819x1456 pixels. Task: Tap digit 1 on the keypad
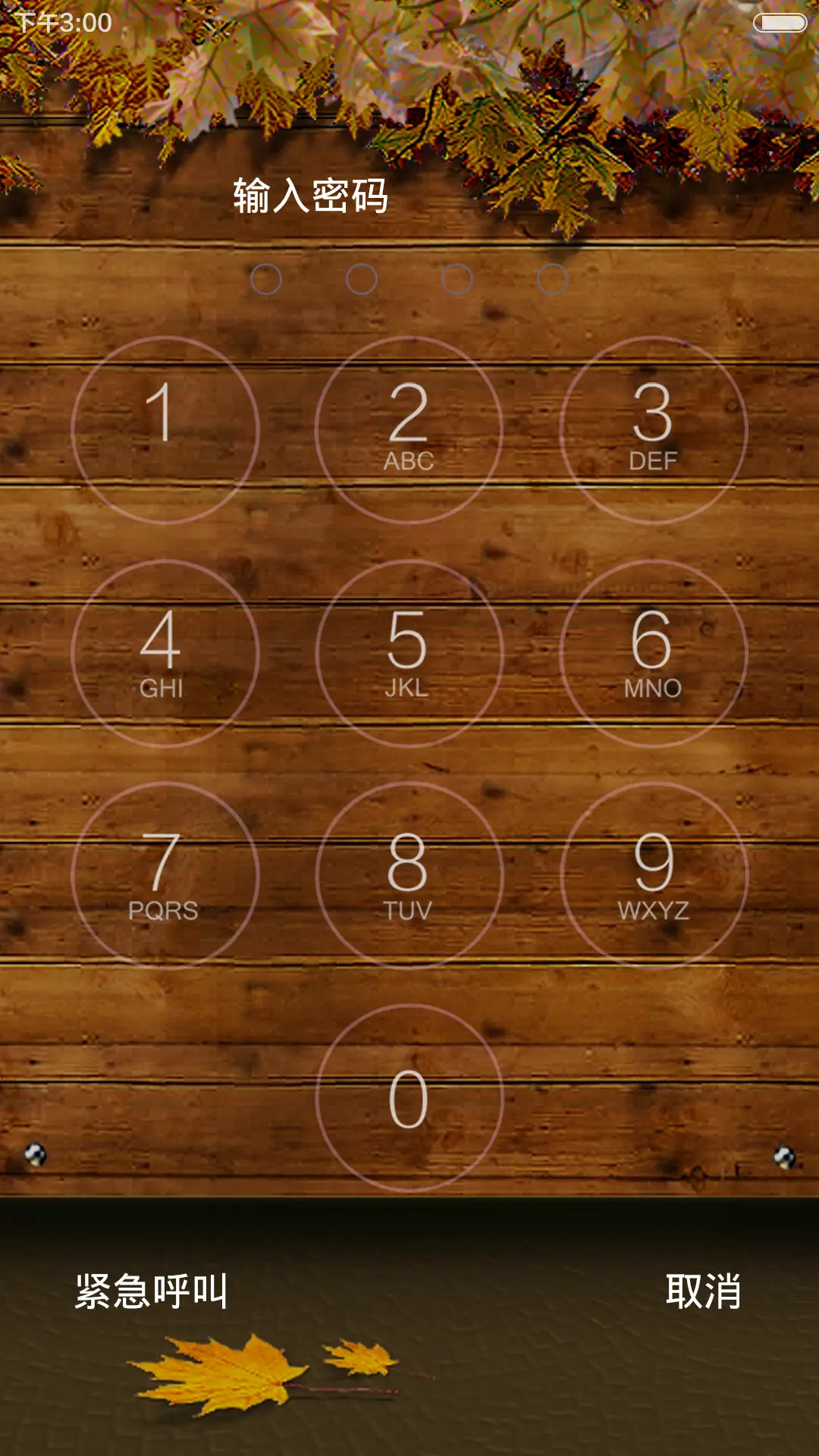pos(165,430)
